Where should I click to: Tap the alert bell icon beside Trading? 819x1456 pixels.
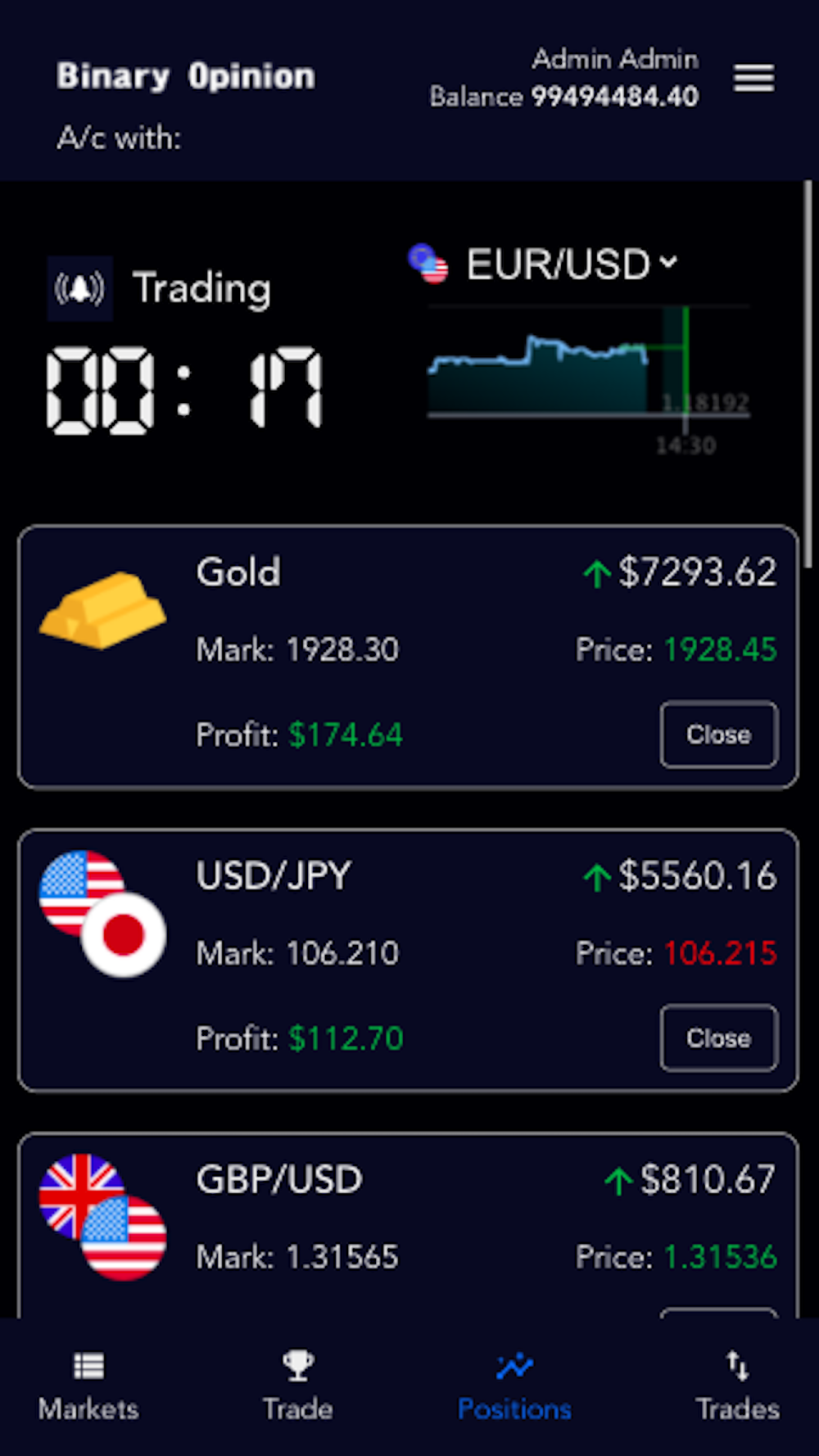[x=79, y=288]
